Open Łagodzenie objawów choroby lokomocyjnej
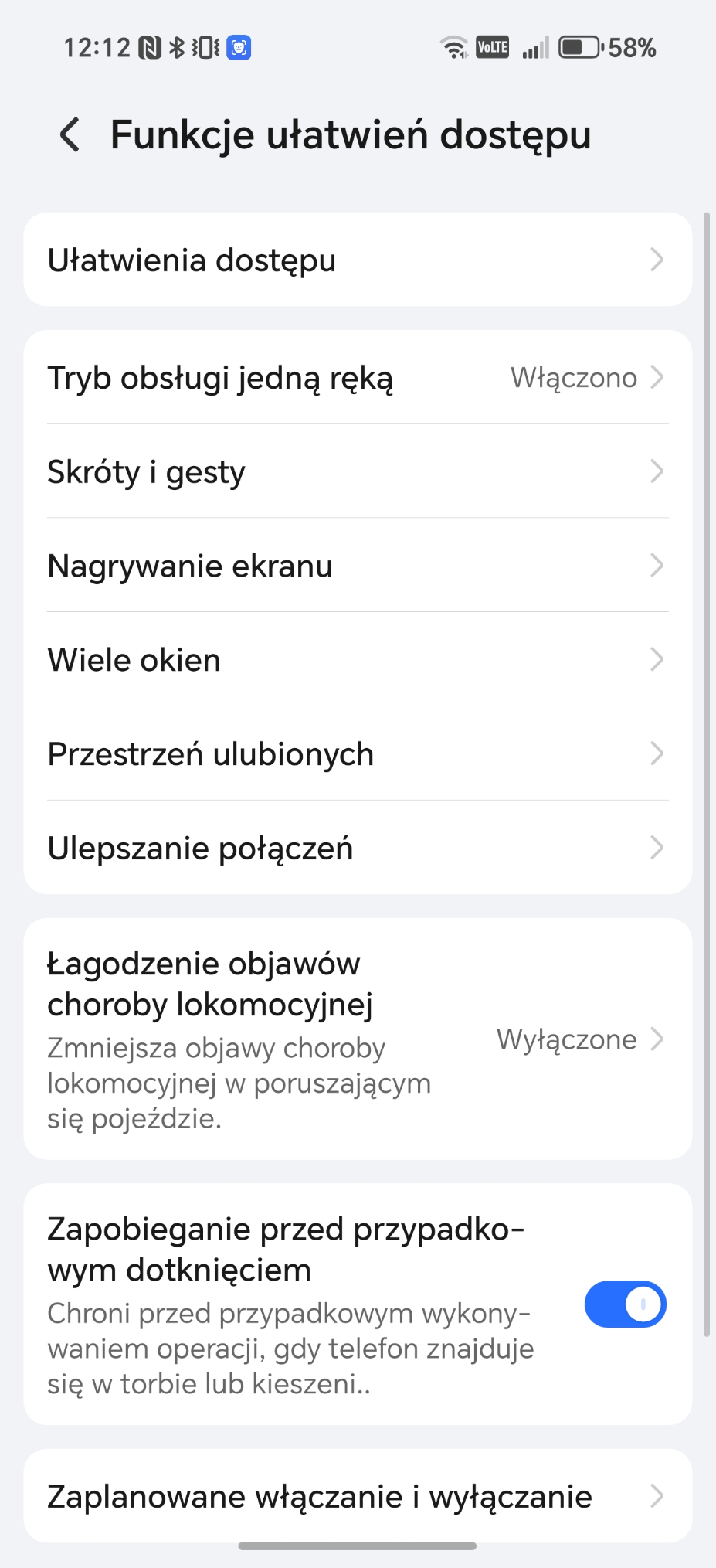 pos(357,1039)
